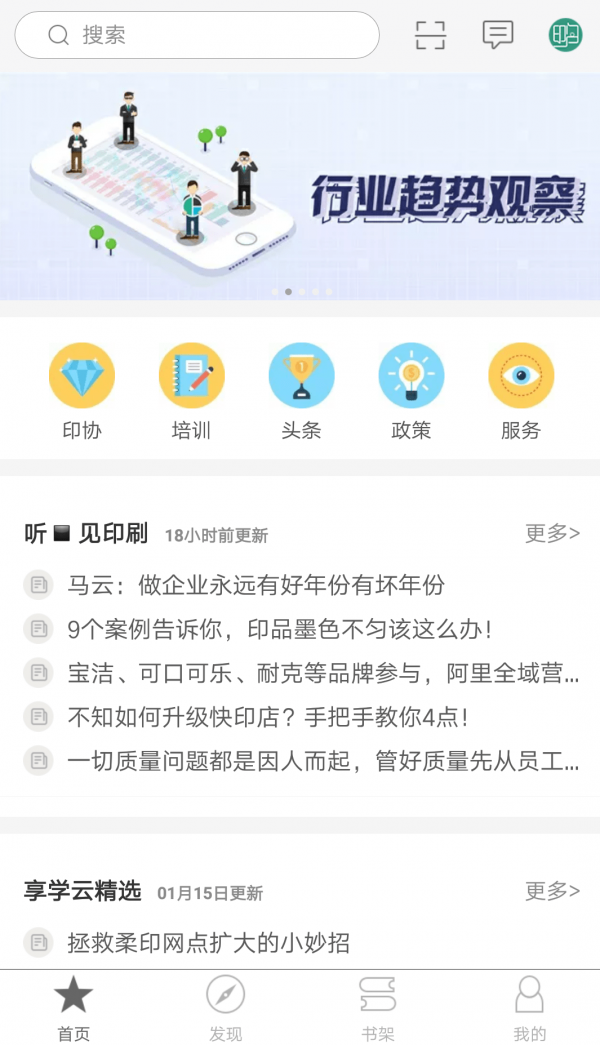This screenshot has height=1045, width=600.
Task: Open the 培训 category
Action: pyautogui.click(x=191, y=390)
